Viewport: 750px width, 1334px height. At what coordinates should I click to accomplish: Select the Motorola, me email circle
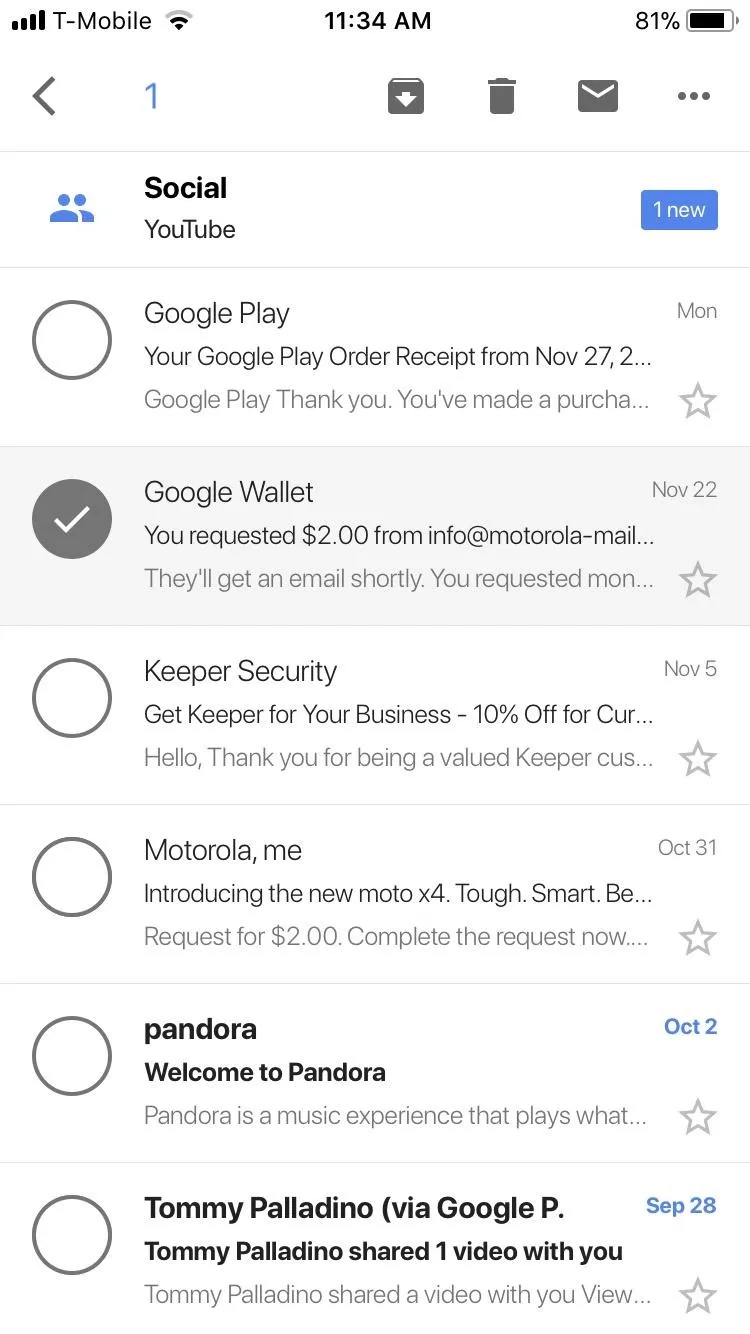(72, 877)
